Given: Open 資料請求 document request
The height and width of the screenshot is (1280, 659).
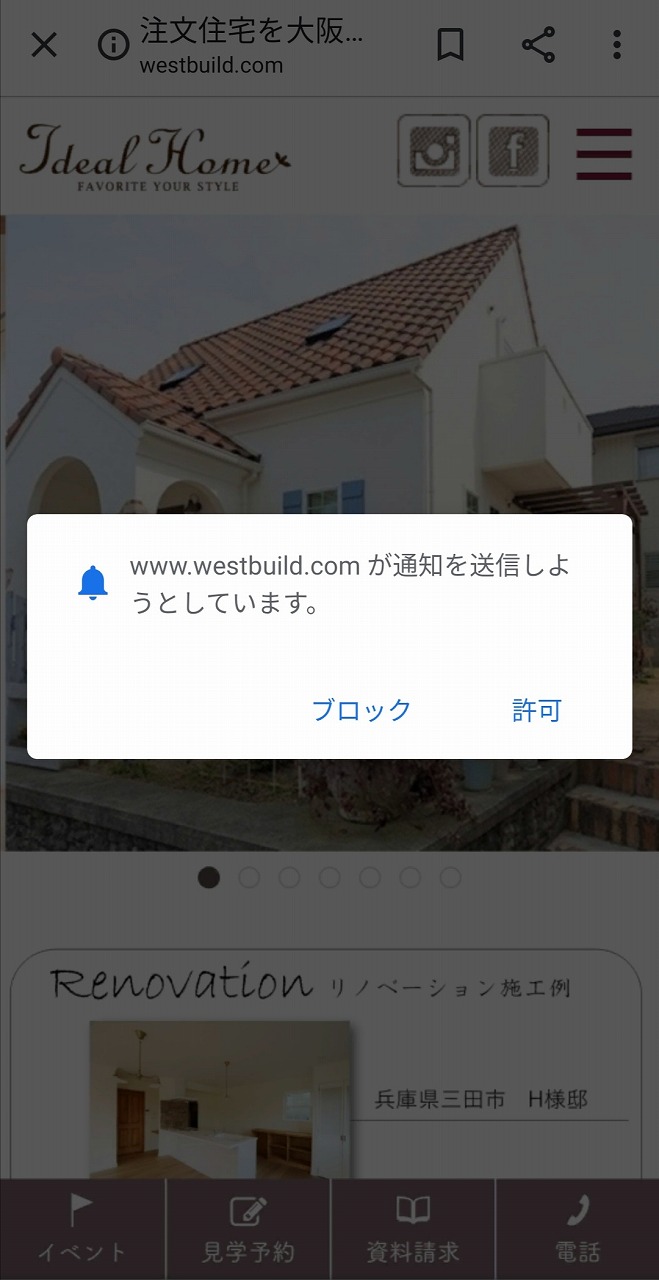Looking at the screenshot, I should (413, 1229).
